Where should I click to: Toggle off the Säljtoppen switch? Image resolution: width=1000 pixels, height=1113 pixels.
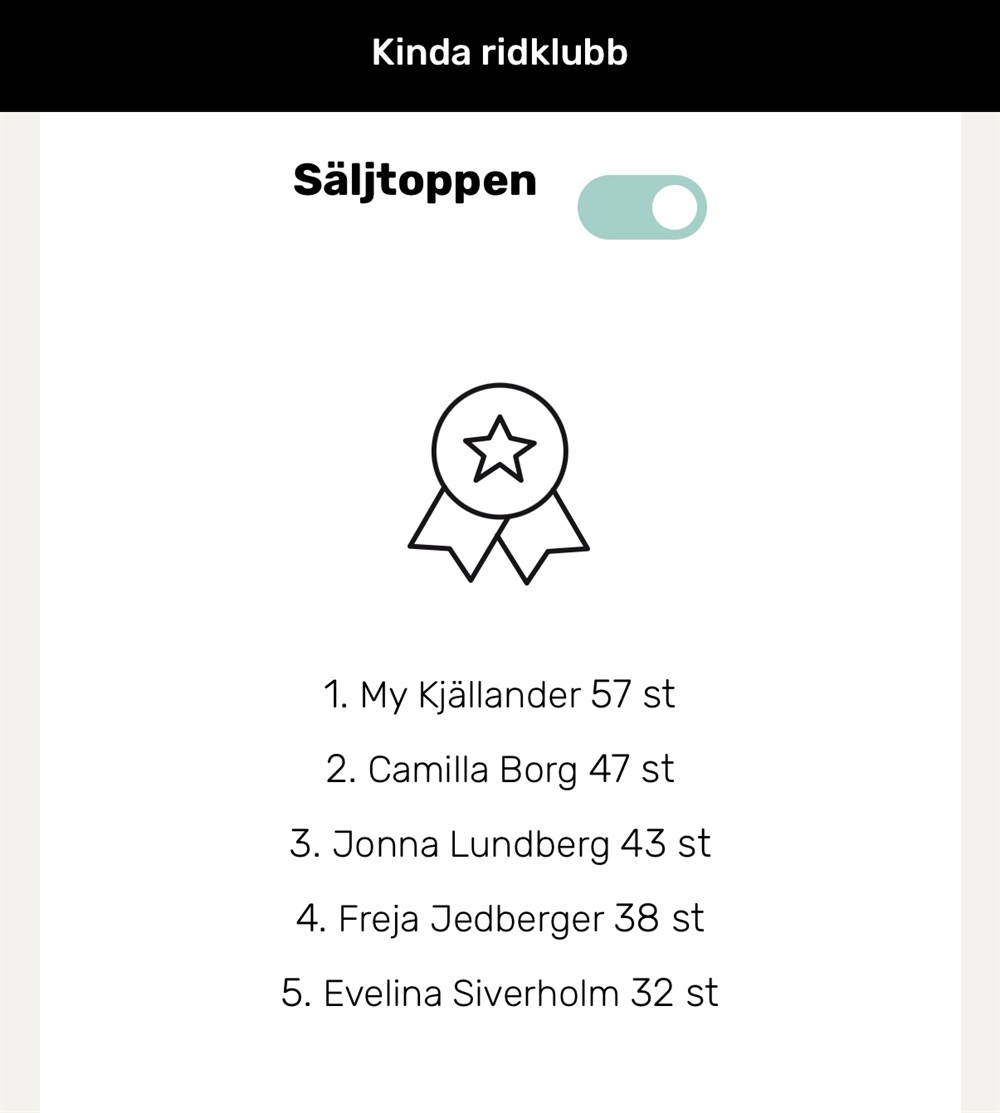(642, 208)
